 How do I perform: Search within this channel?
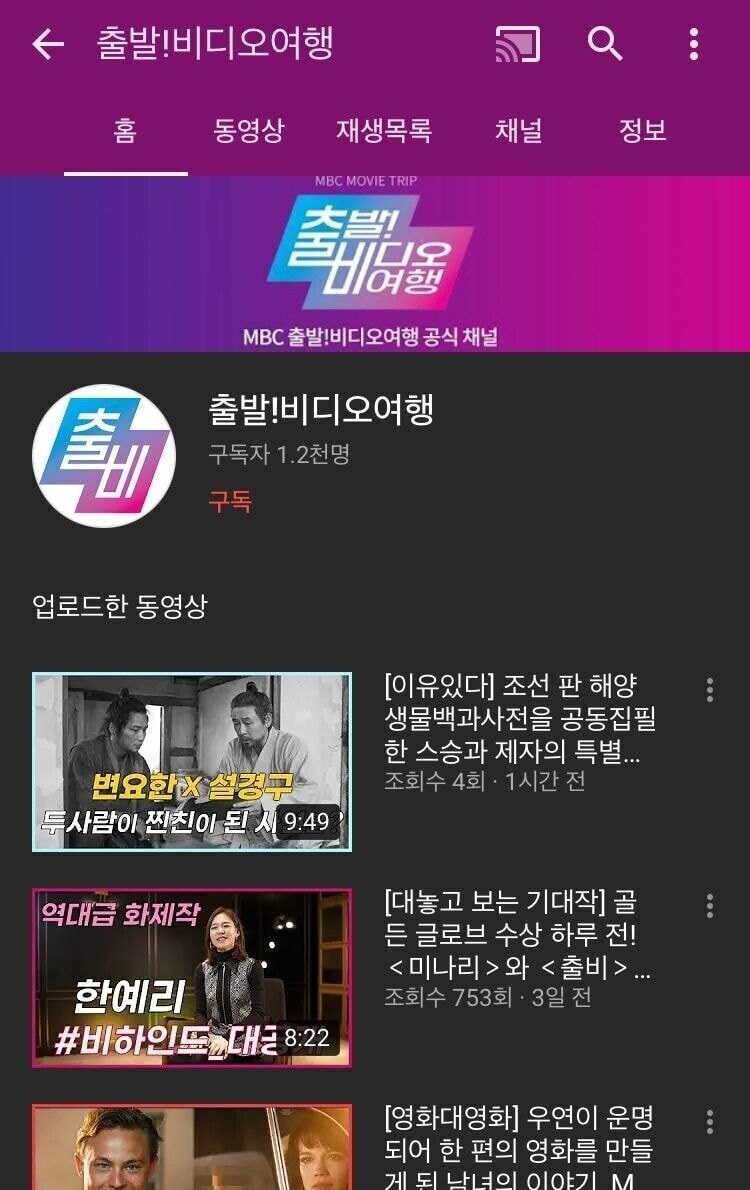click(605, 44)
